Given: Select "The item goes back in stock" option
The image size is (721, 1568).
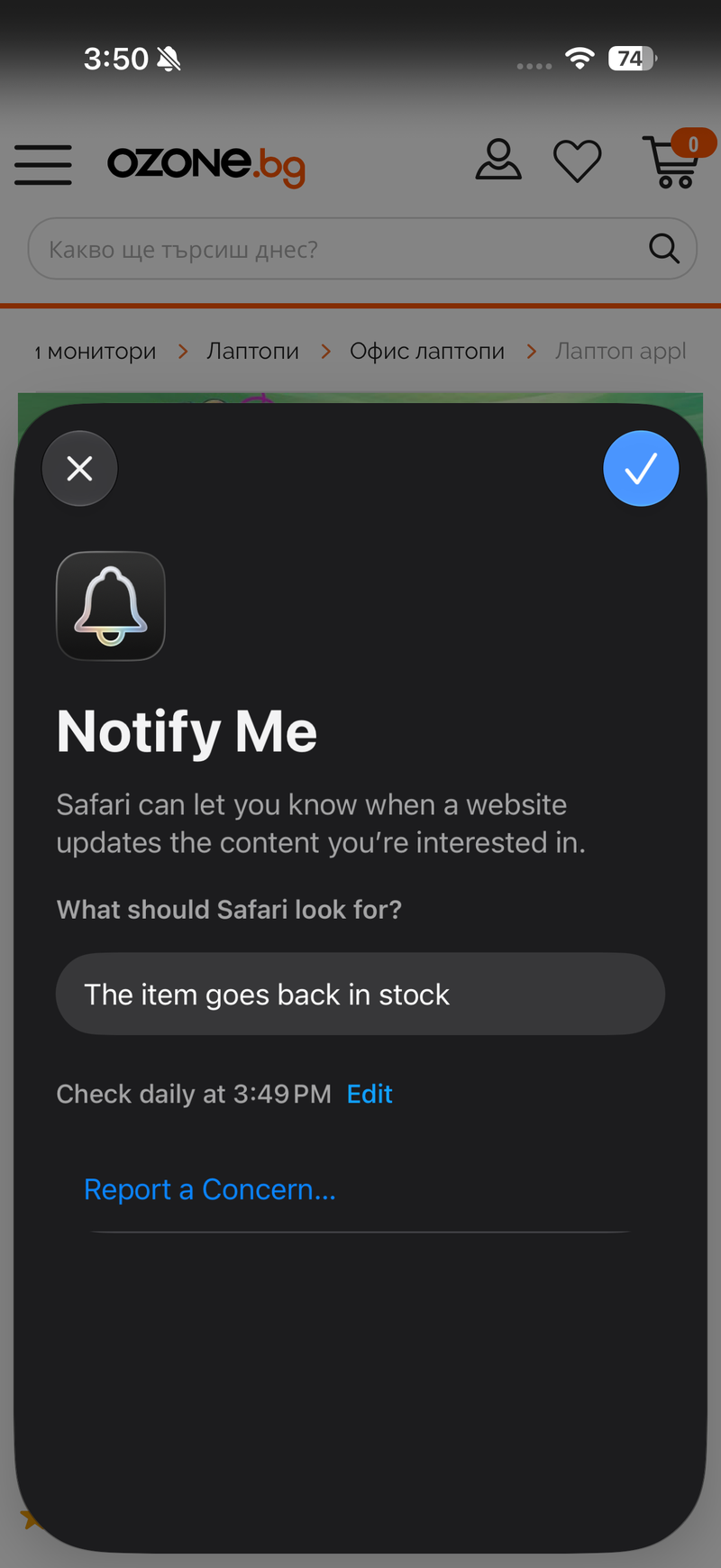Looking at the screenshot, I should pos(360,994).
